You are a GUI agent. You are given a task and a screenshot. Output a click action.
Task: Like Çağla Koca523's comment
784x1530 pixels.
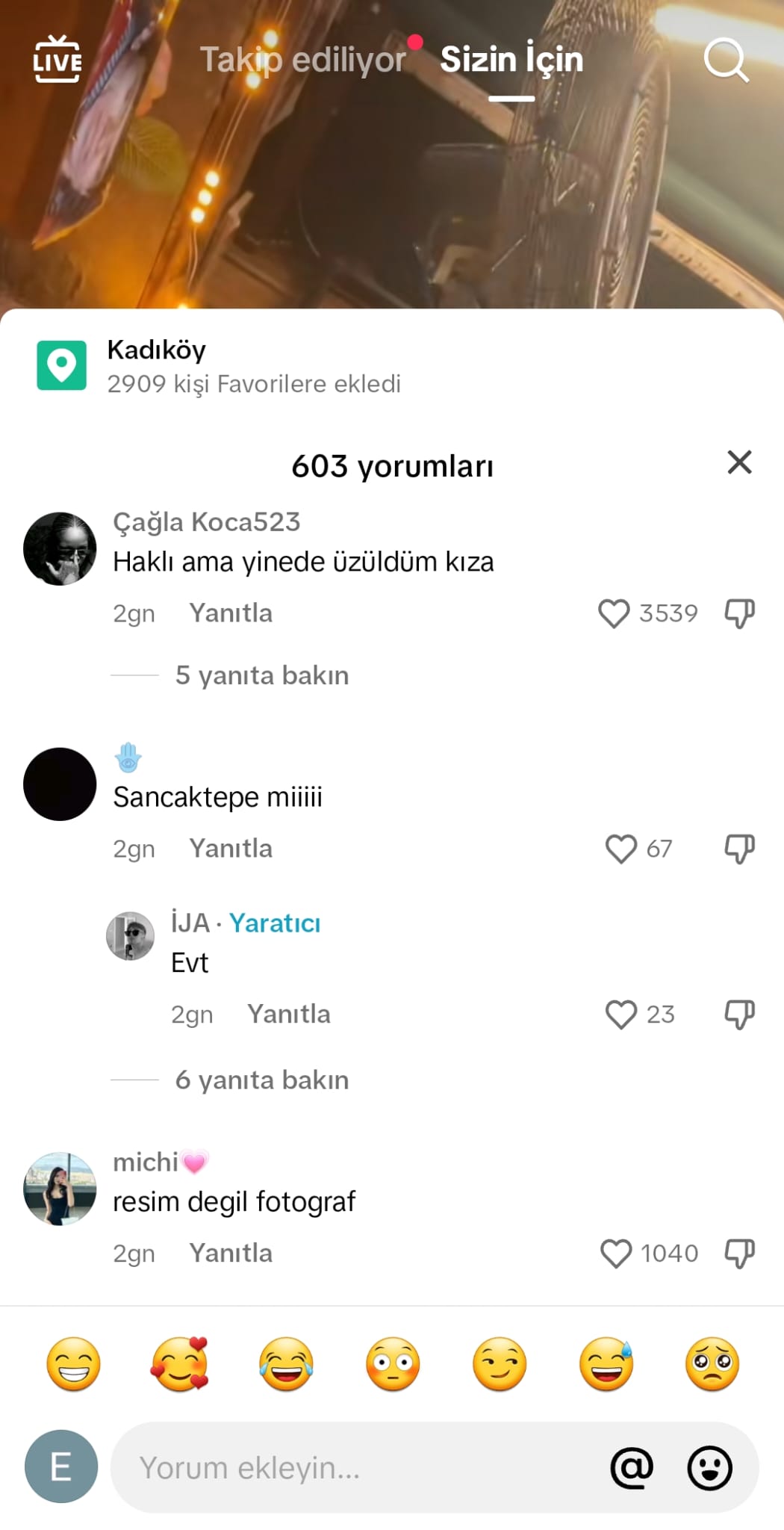point(614,613)
